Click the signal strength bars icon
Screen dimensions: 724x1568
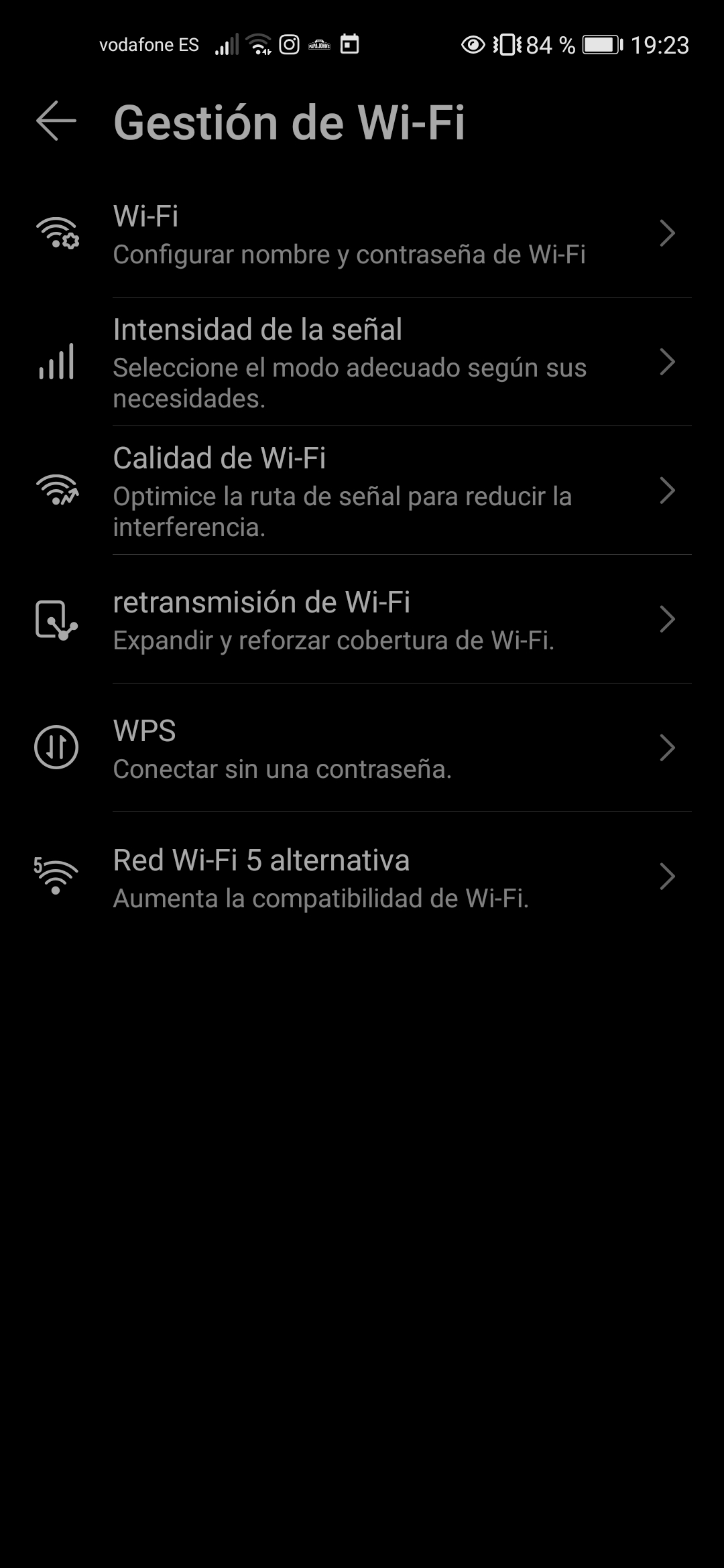(58, 363)
